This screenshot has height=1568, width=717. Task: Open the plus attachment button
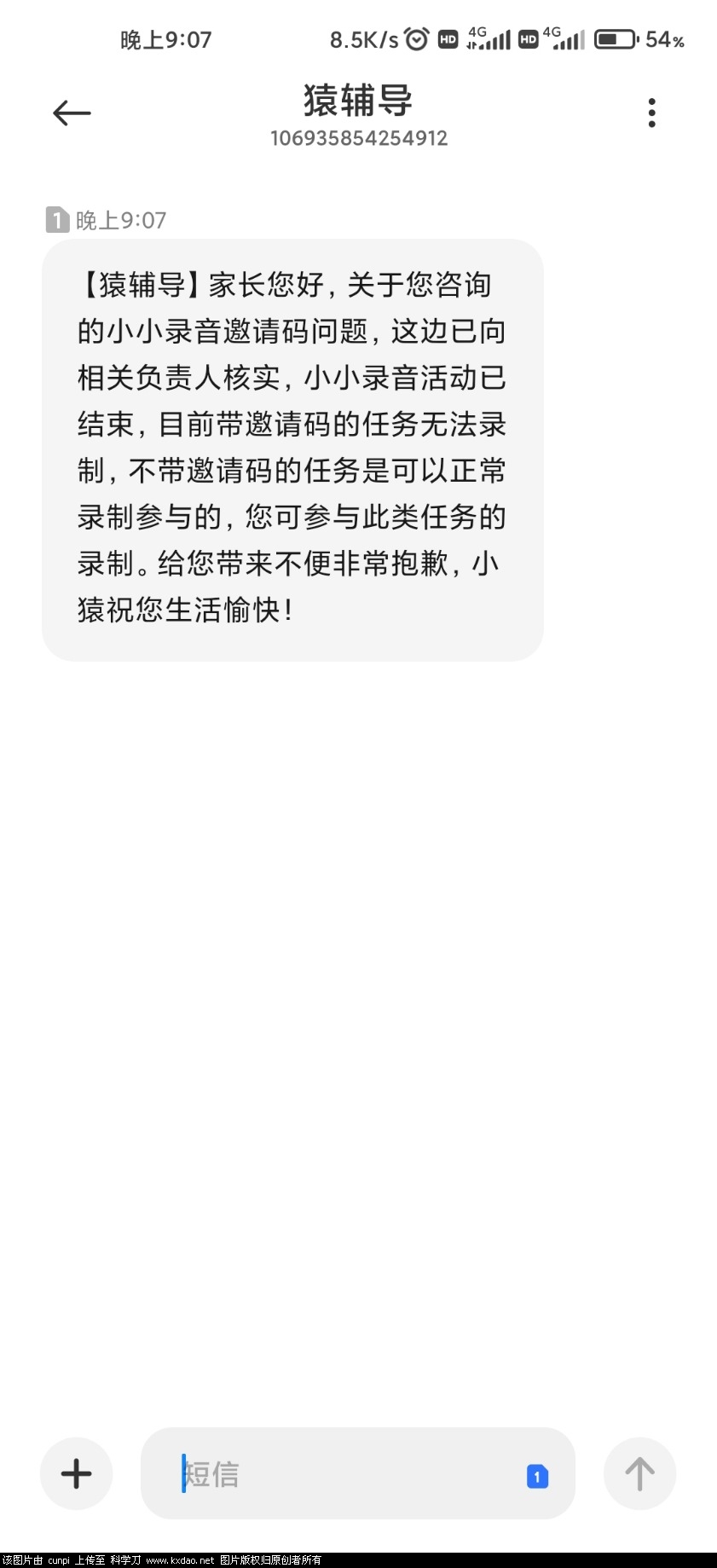[77, 1473]
